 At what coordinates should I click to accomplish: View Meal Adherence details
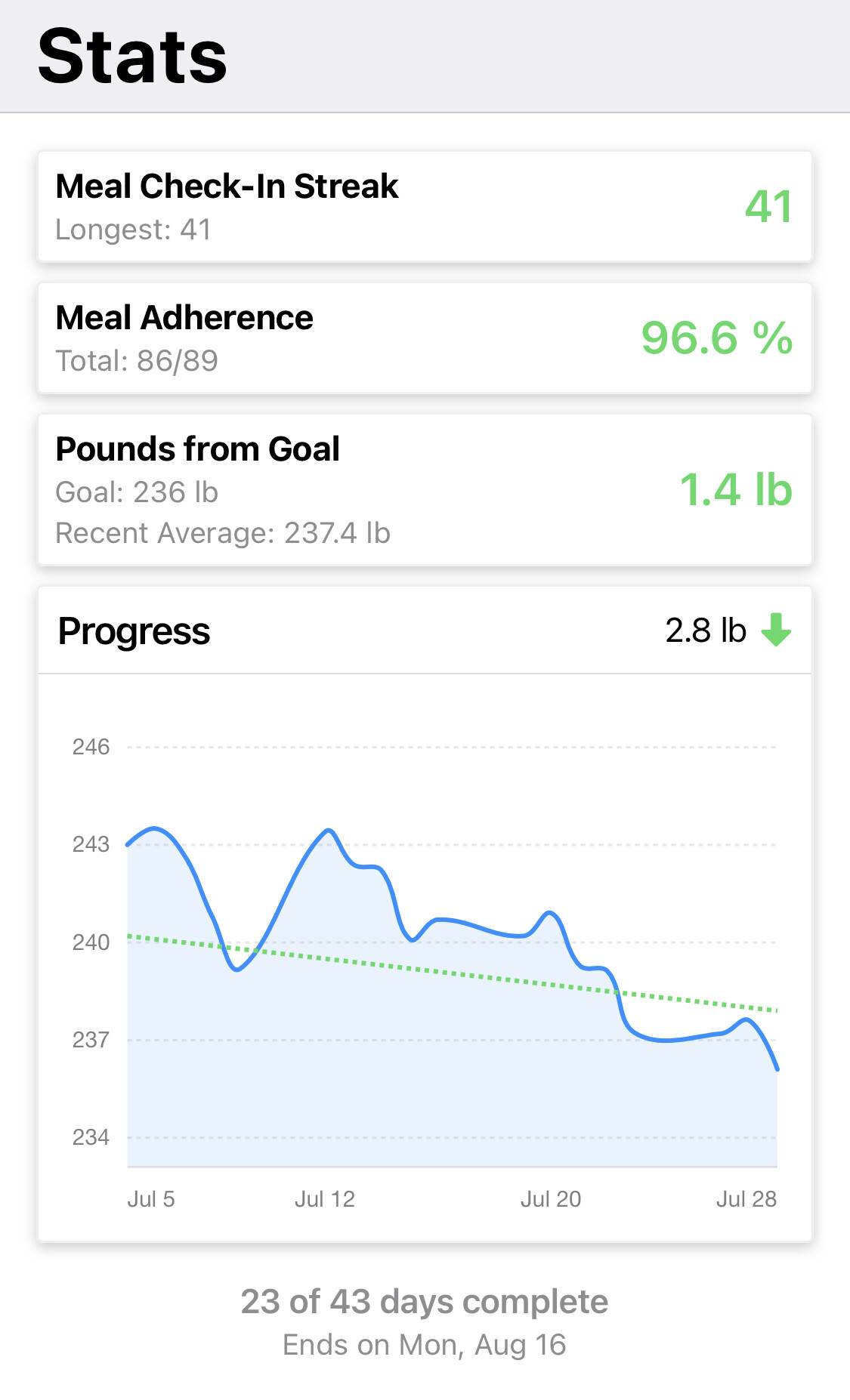point(425,338)
